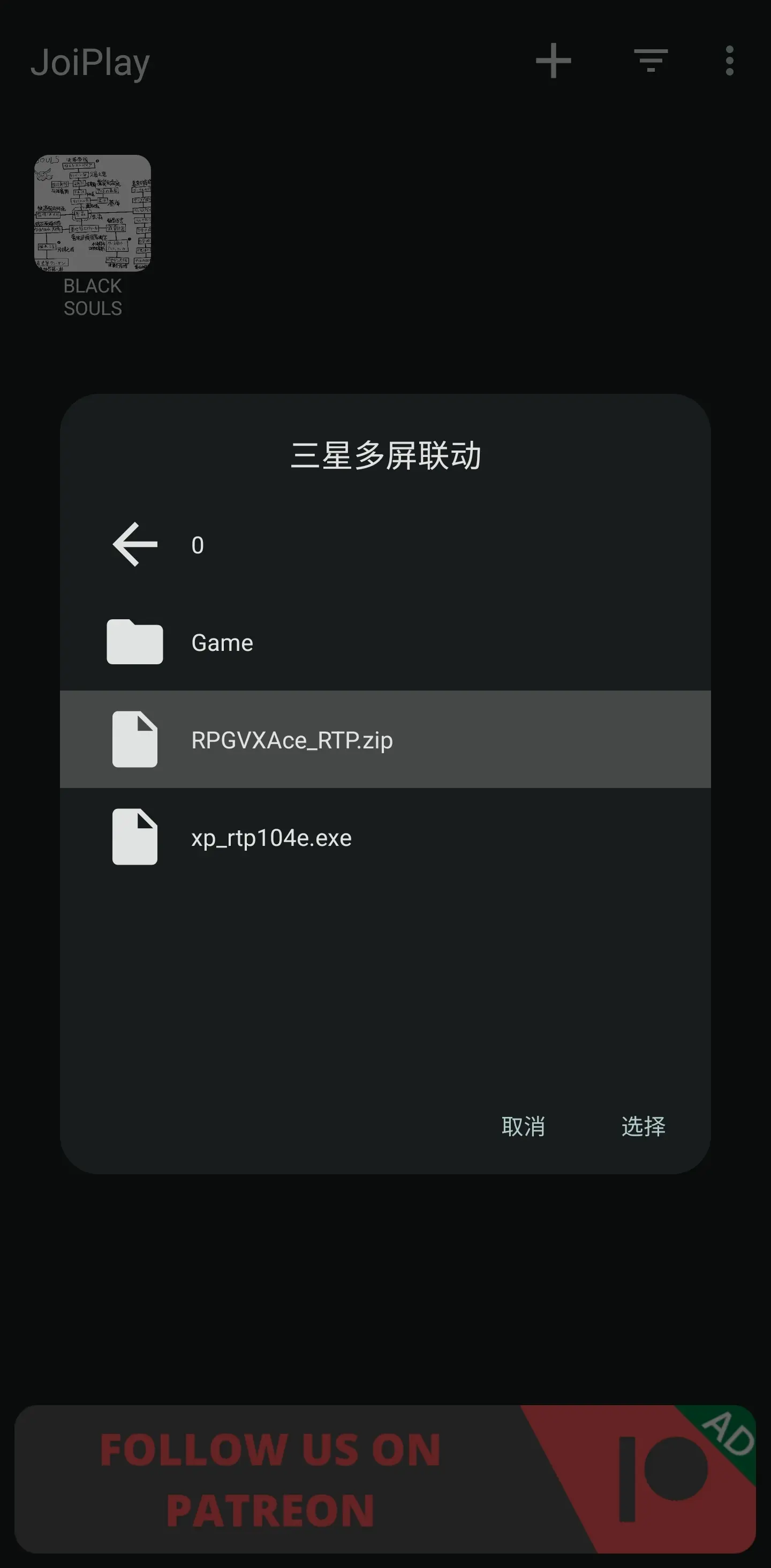Choose the xp_rtp104e.exe file
The height and width of the screenshot is (1568, 771).
pos(271,837)
